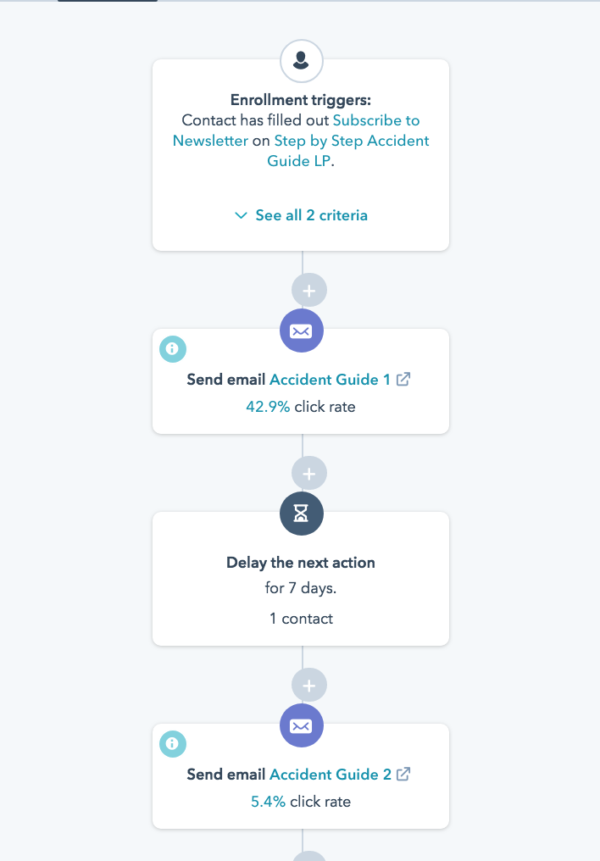Viewport: 600px width, 861px height.
Task: Open Accident Guide 2 in a new window icon
Action: pyautogui.click(x=403, y=775)
